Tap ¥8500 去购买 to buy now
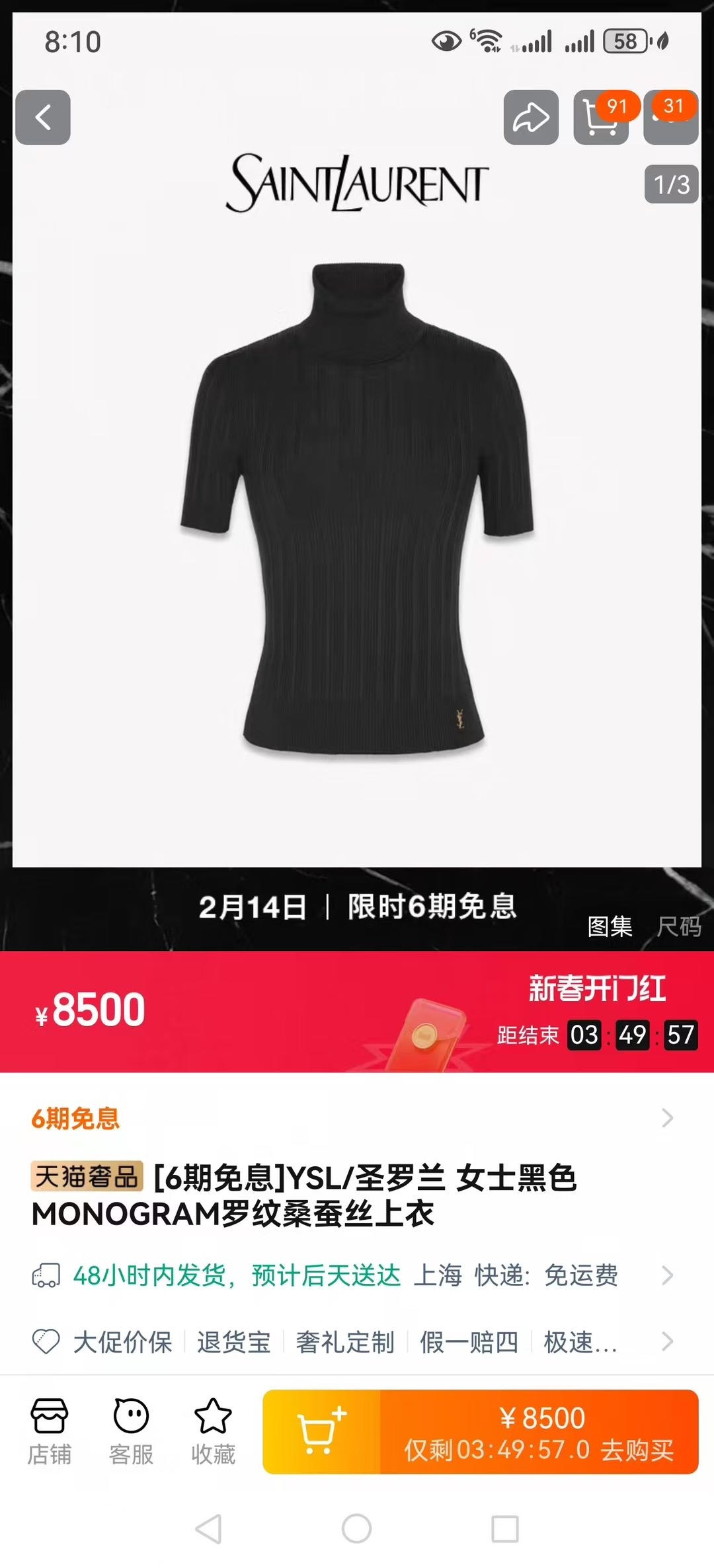 click(539, 1431)
